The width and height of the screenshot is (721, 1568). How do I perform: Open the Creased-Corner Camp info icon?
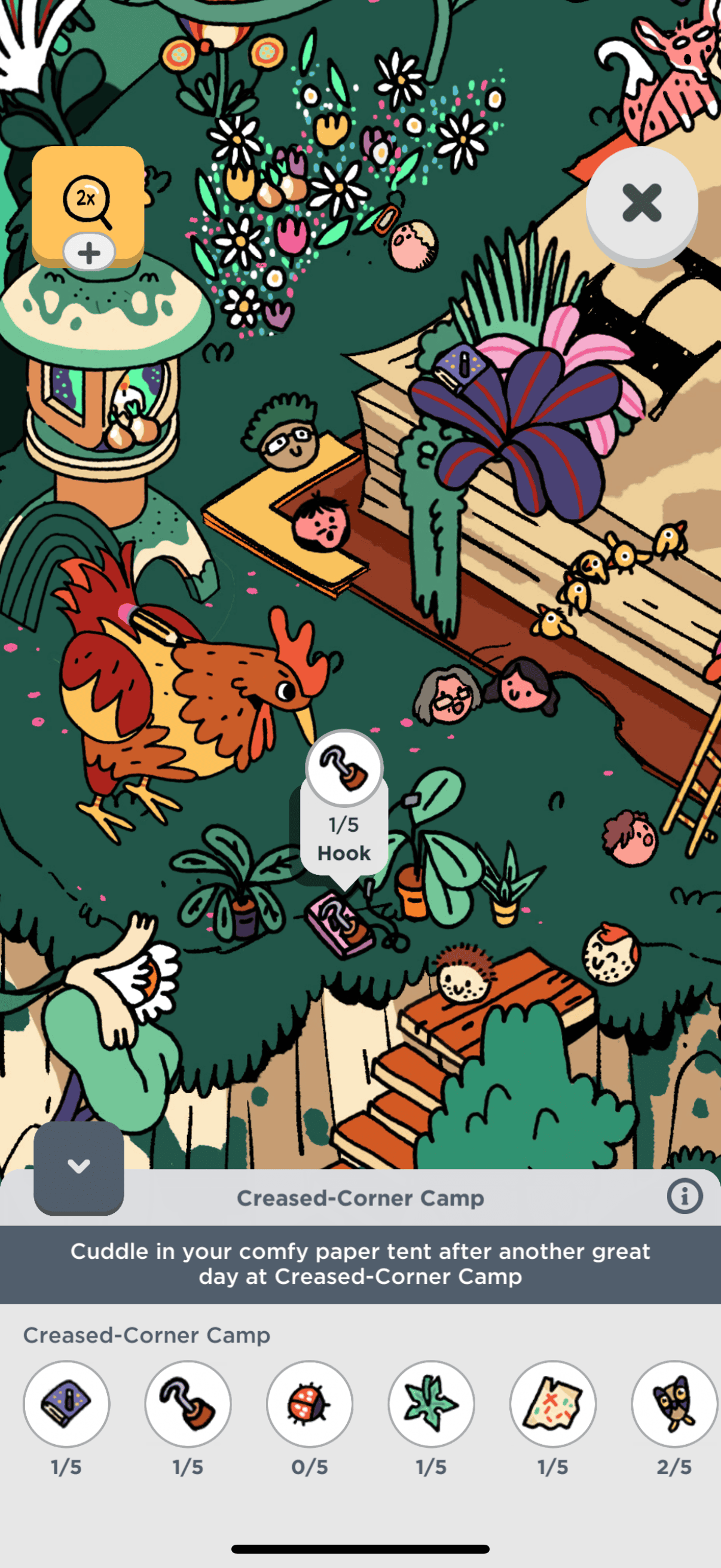click(685, 1196)
